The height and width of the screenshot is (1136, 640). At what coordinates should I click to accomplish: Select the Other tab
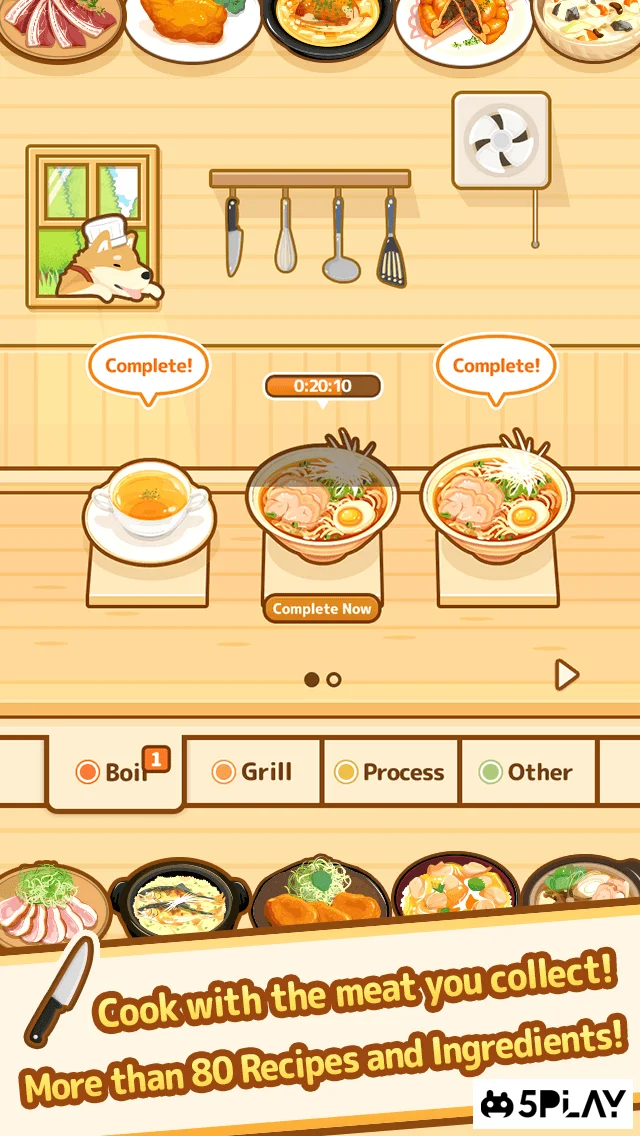527,772
